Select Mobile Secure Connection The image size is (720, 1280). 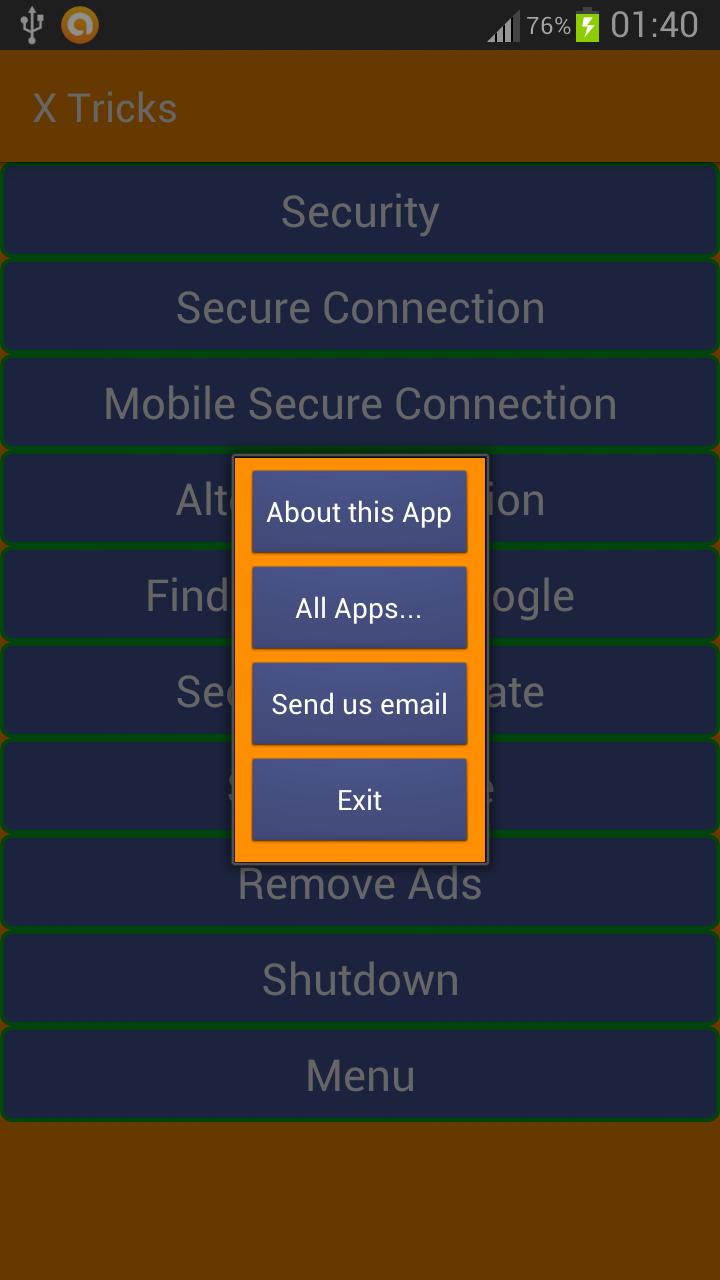[360, 404]
